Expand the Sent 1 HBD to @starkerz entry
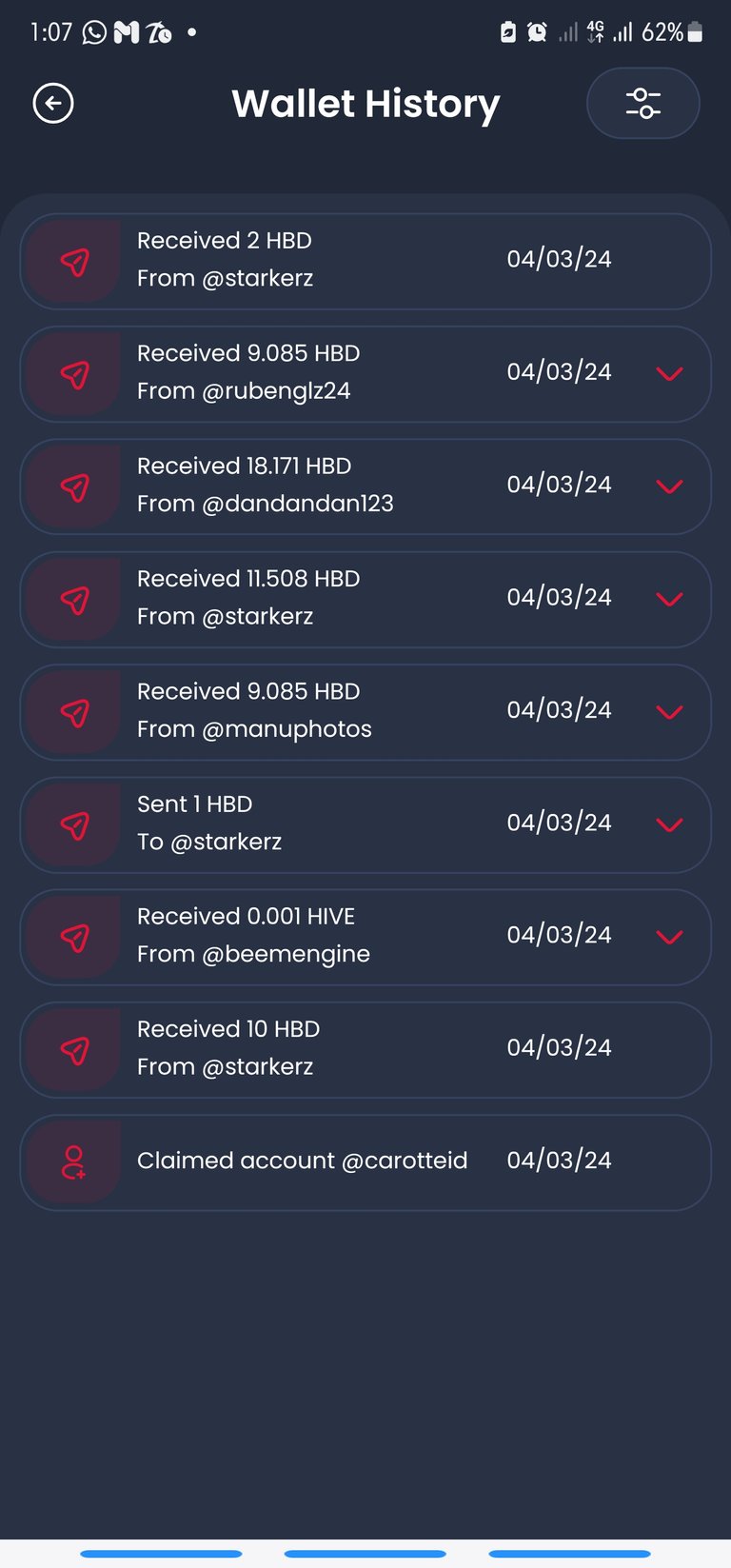731x1568 pixels. [670, 824]
